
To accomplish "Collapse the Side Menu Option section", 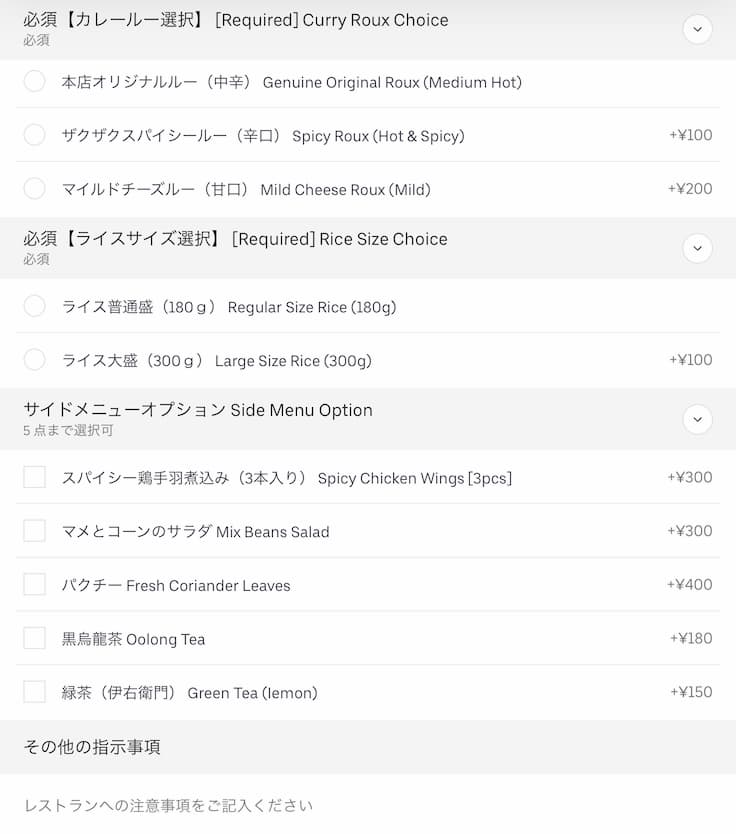I will [697, 419].
